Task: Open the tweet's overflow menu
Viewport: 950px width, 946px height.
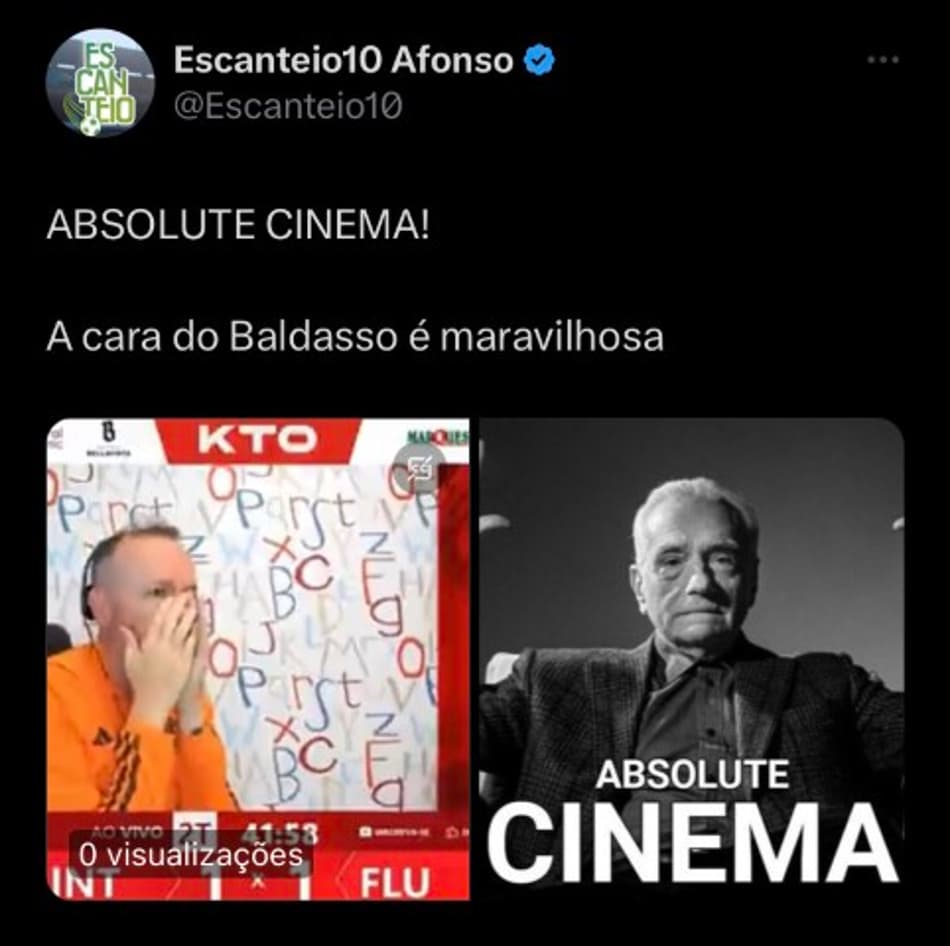Action: coord(883,60)
